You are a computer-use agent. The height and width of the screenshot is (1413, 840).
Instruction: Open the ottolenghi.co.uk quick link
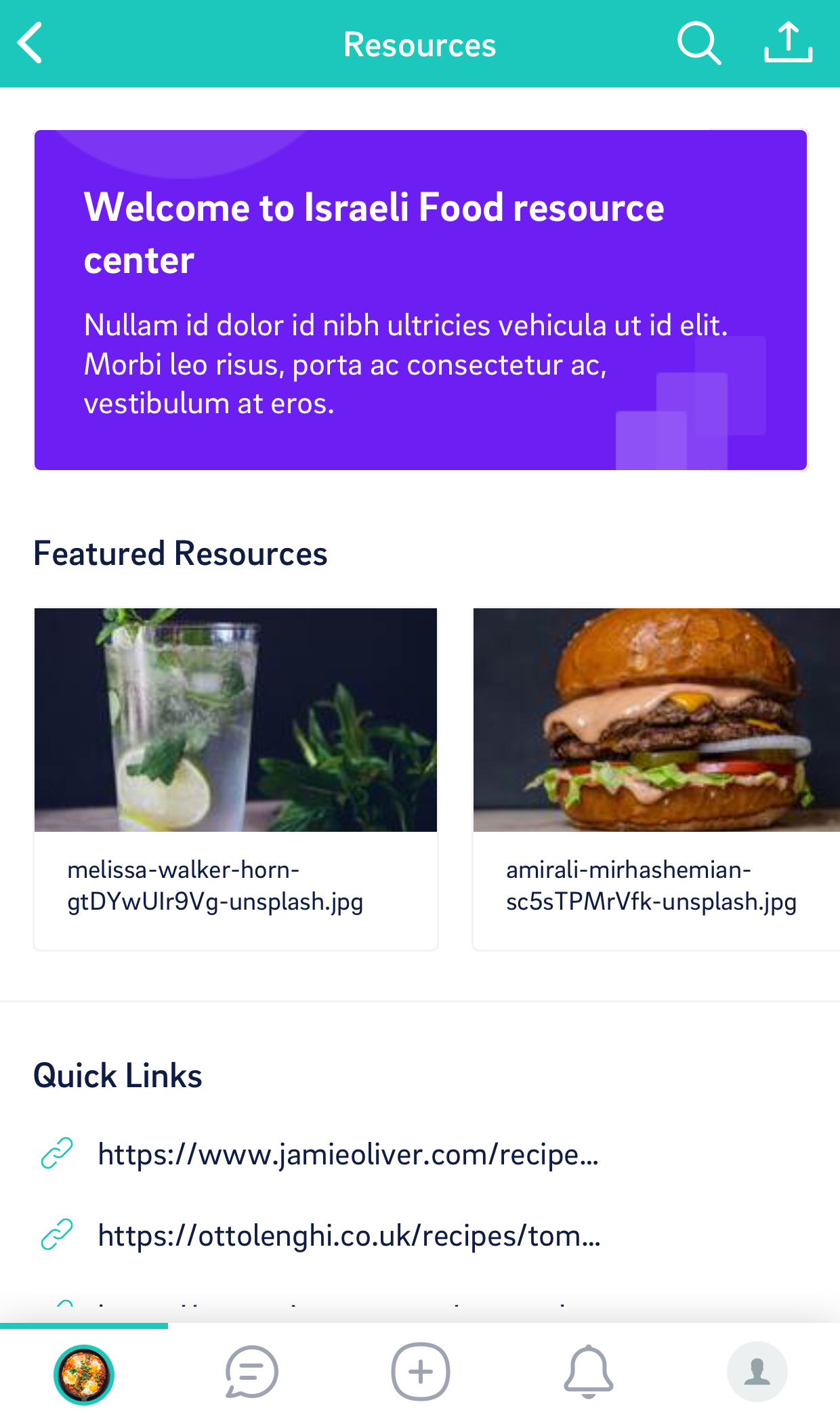349,1236
